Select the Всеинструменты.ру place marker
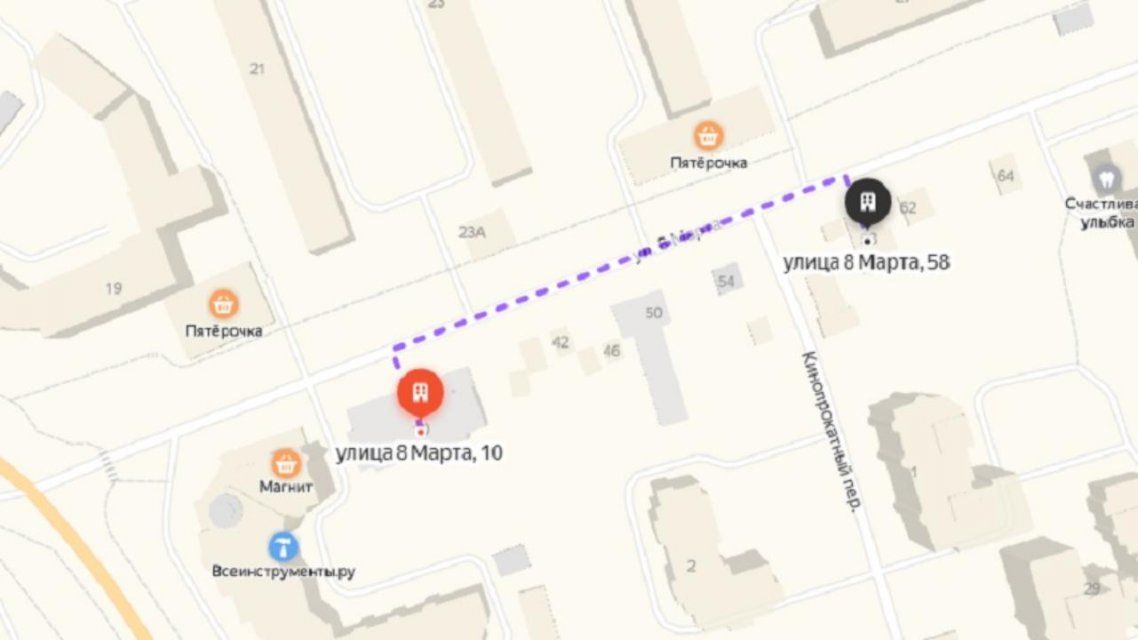Screen dimensions: 1138x640 284,546
